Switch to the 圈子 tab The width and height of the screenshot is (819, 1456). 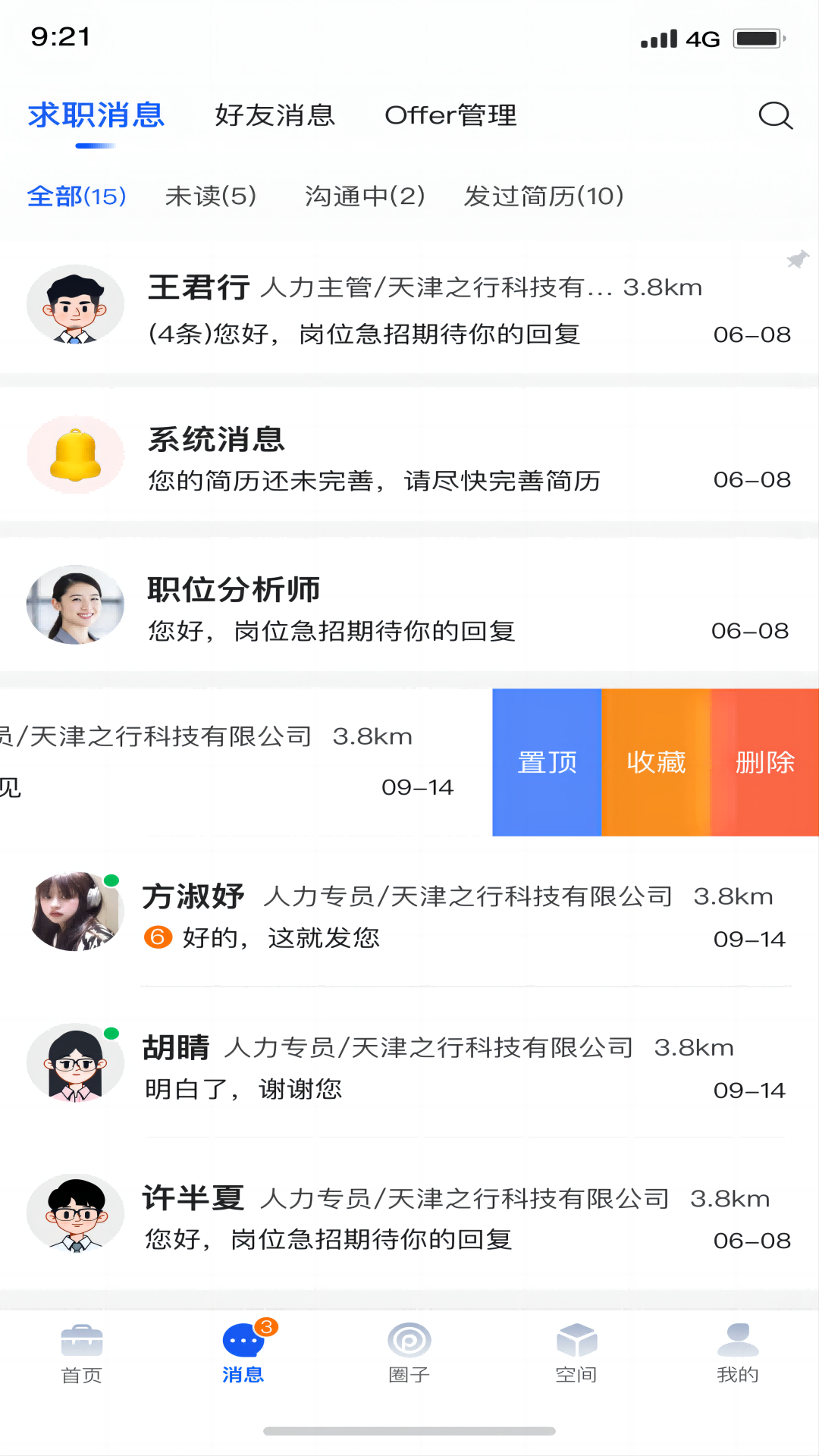pyautogui.click(x=409, y=1354)
